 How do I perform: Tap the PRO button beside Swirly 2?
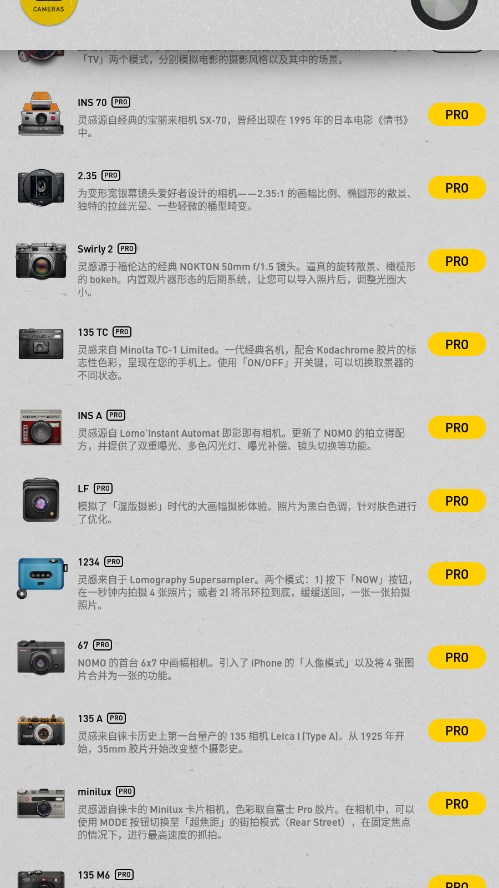(457, 261)
